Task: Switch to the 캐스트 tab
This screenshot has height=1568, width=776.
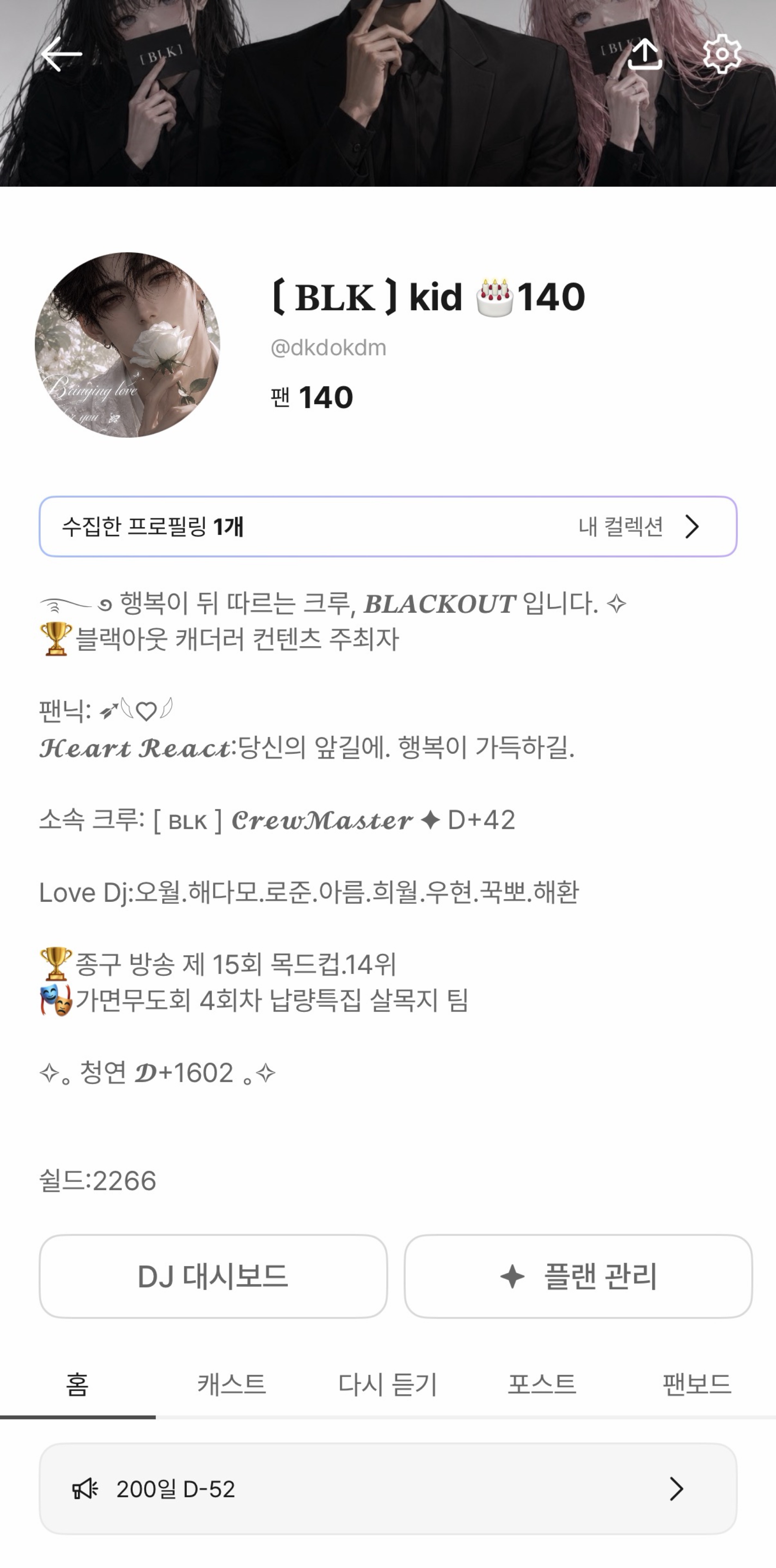Action: tap(232, 1385)
